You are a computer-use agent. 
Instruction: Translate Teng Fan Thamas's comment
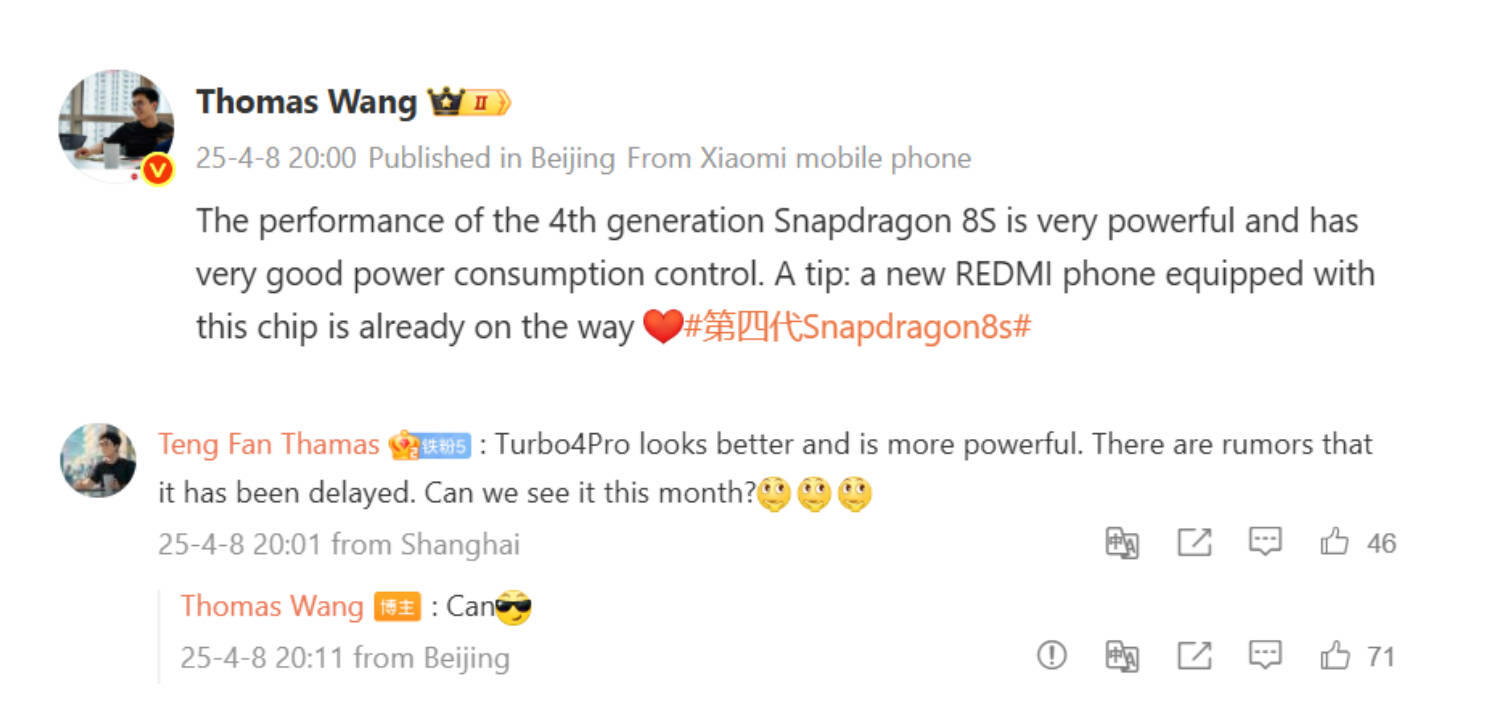1122,543
